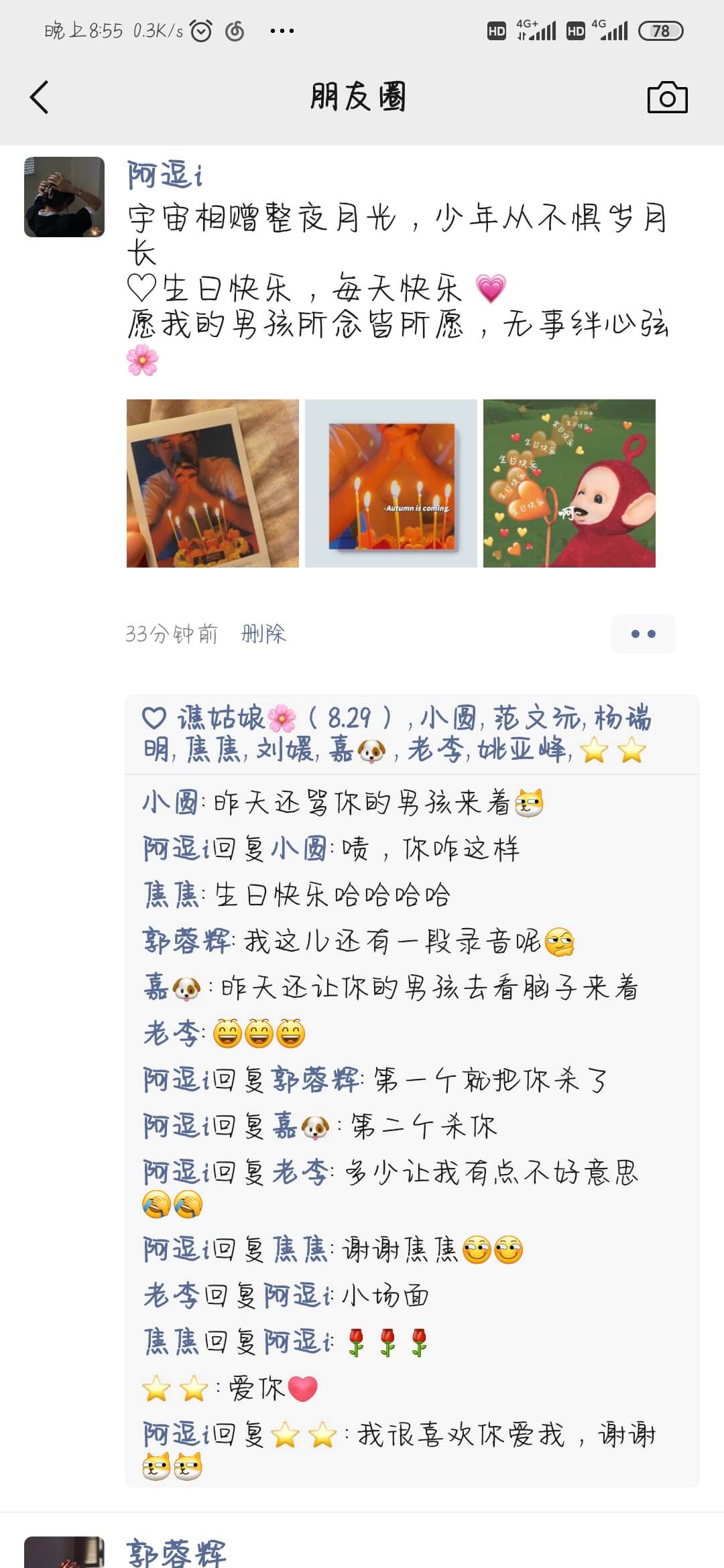Image resolution: width=724 pixels, height=1568 pixels.
Task: View the first birthday cake photo
Action: tap(213, 483)
